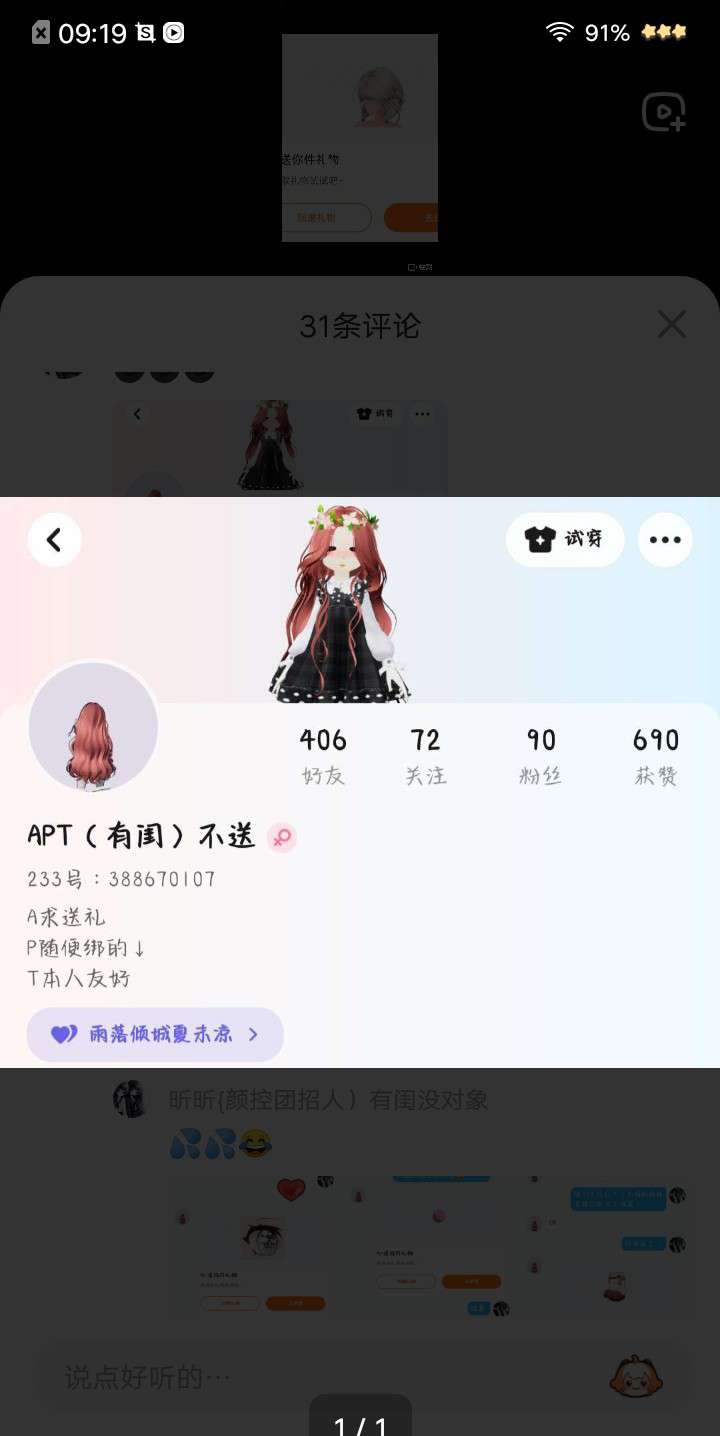Open the emoji sticker picker
720x1436 pixels.
click(636, 1377)
